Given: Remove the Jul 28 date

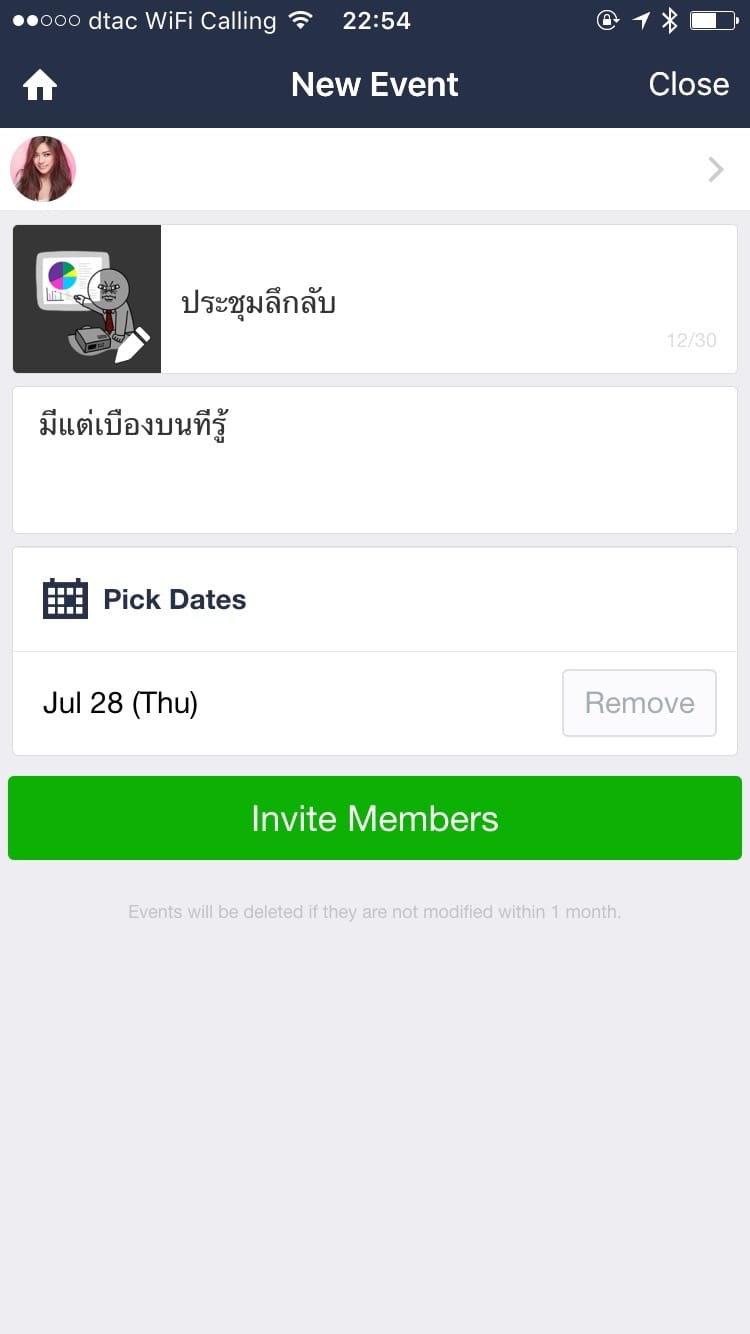Looking at the screenshot, I should tap(639, 703).
